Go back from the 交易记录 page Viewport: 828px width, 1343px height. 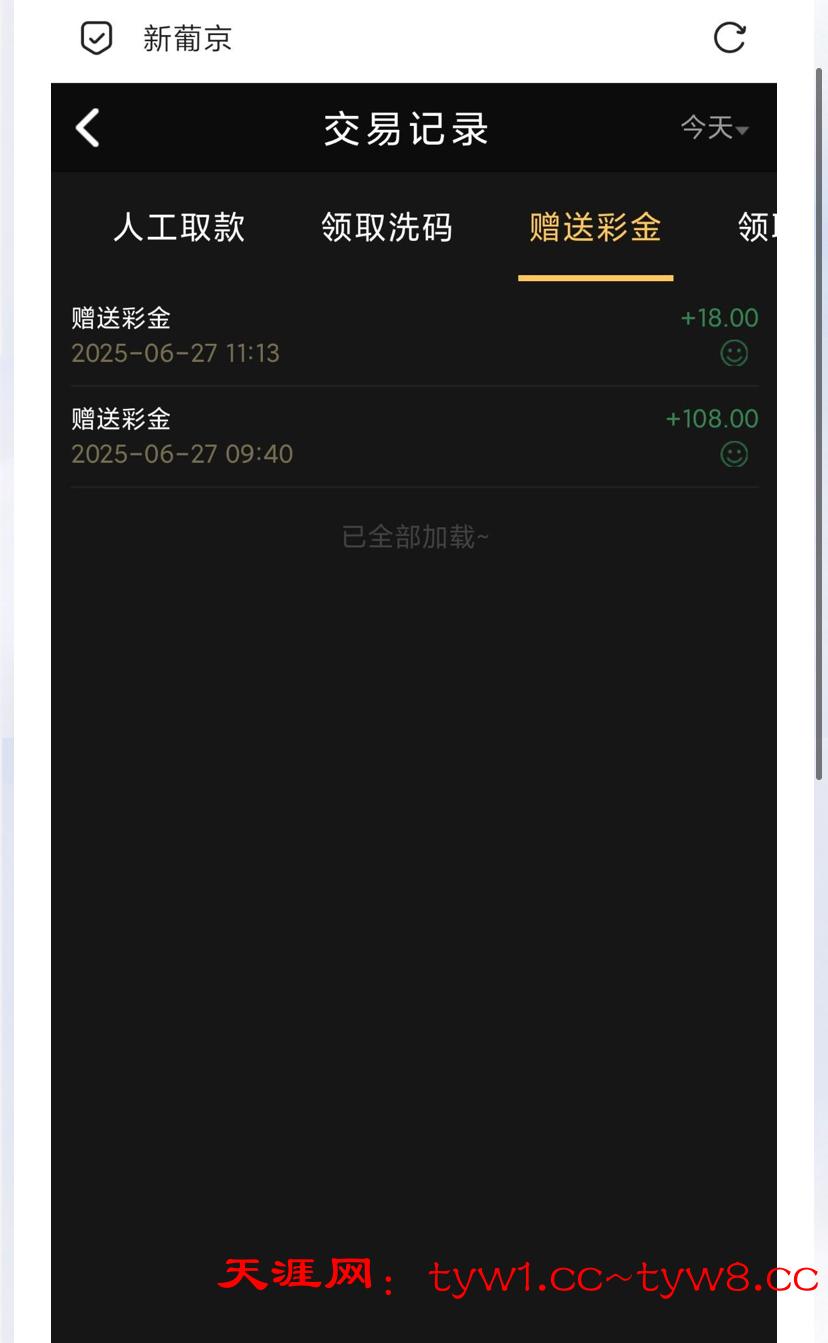pos(88,128)
